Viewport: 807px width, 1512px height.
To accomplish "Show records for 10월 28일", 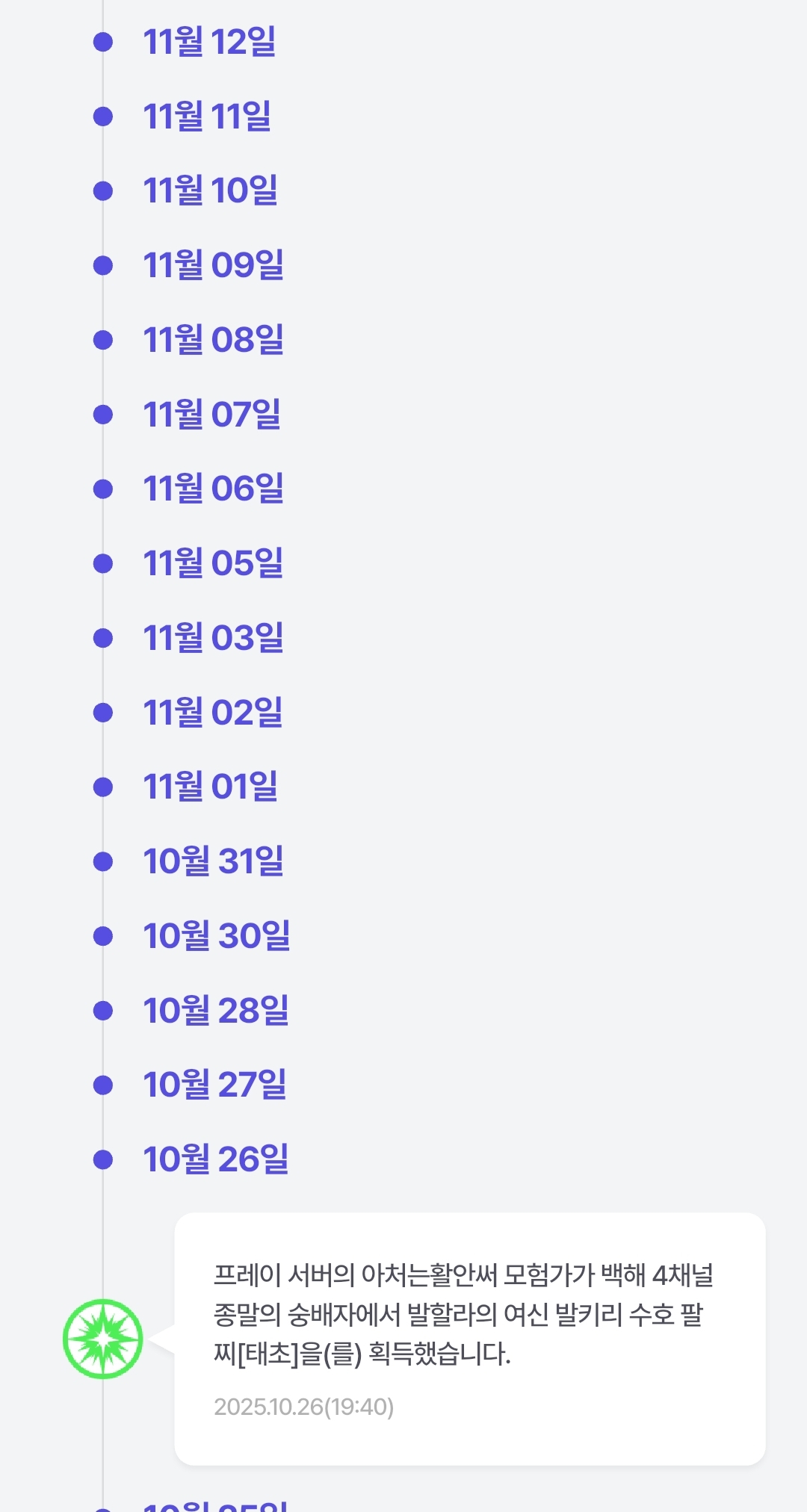I will click(x=215, y=1011).
